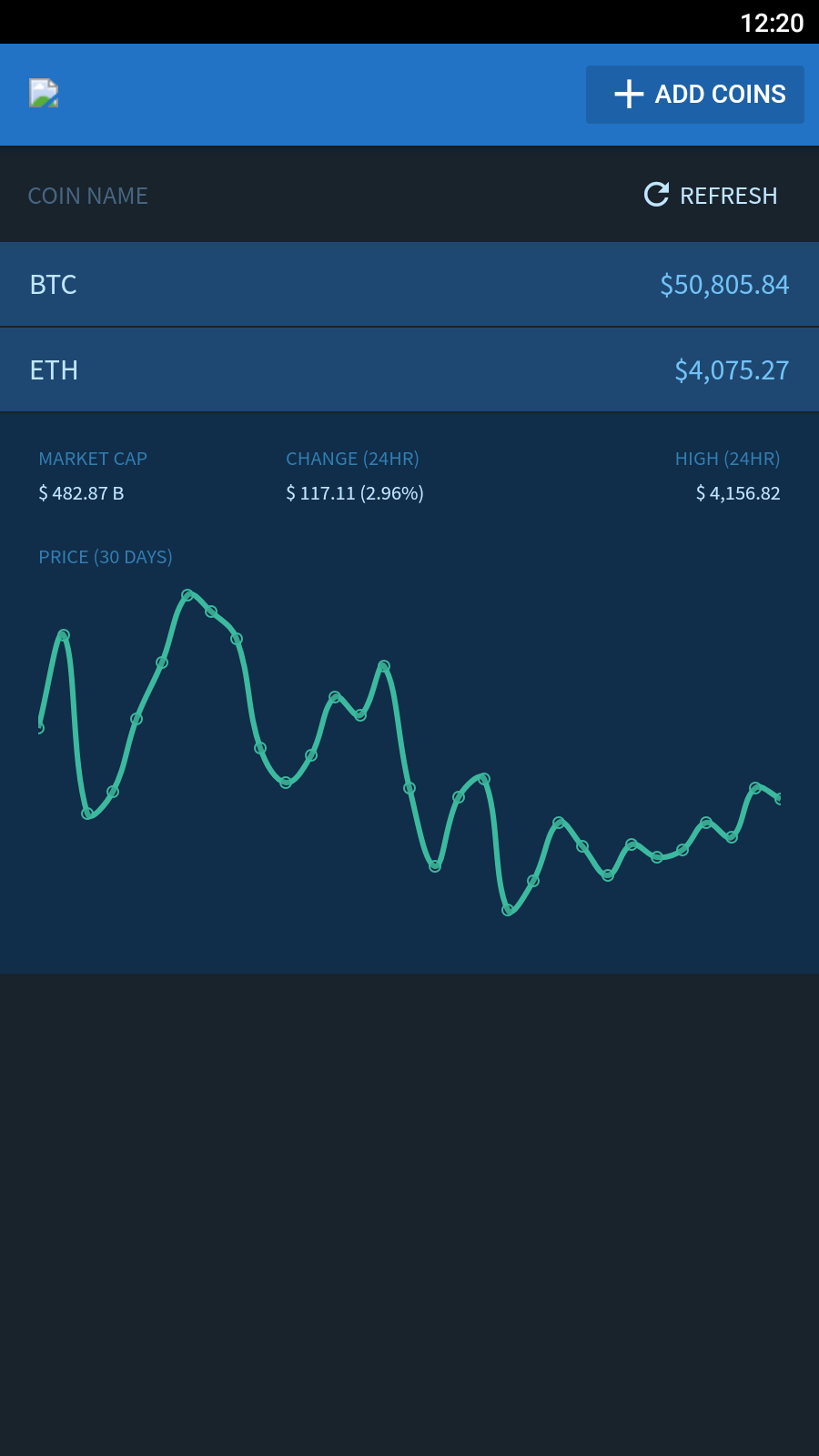Tap the app logo in the header
Screen dimensions: 819x1456
[x=44, y=93]
